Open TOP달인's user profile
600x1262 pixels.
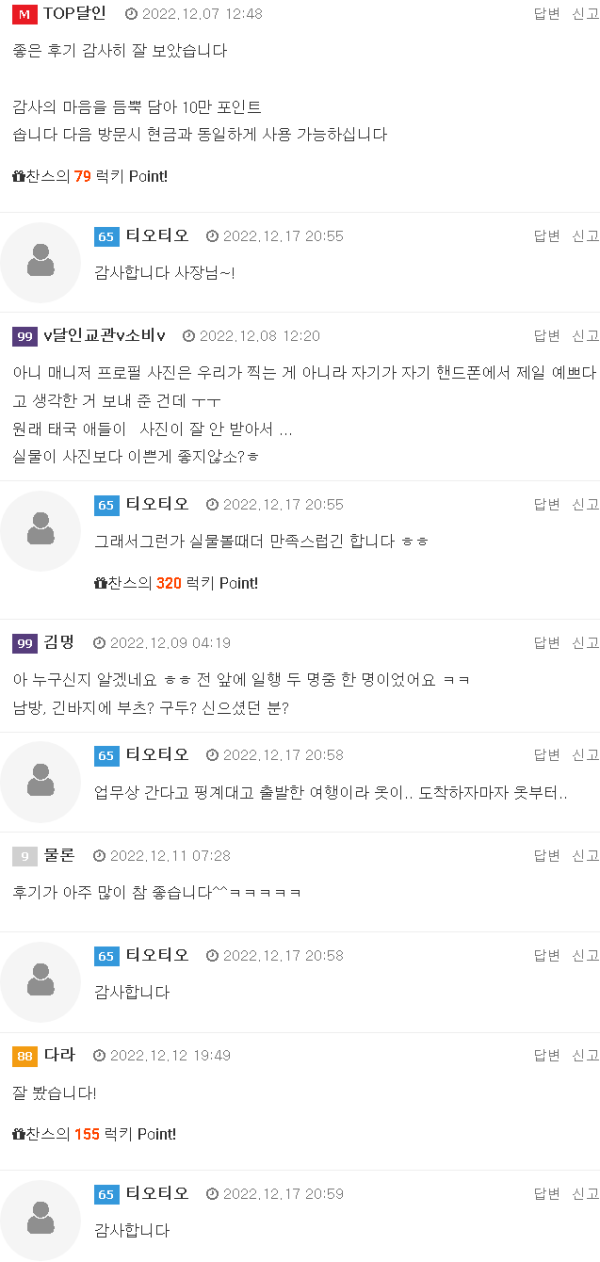(74, 14)
